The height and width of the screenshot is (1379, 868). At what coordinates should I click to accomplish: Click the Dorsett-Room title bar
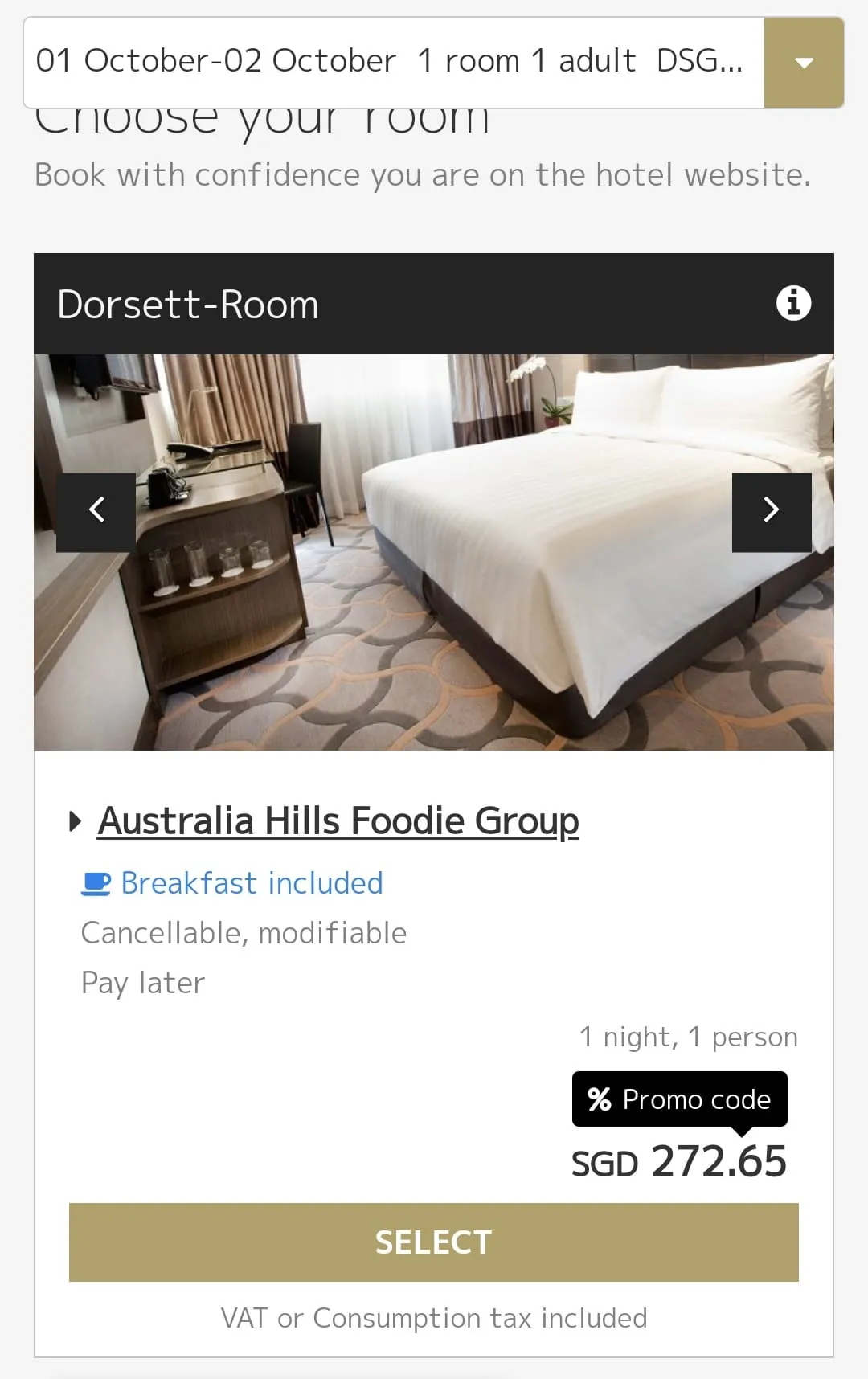[x=189, y=305]
